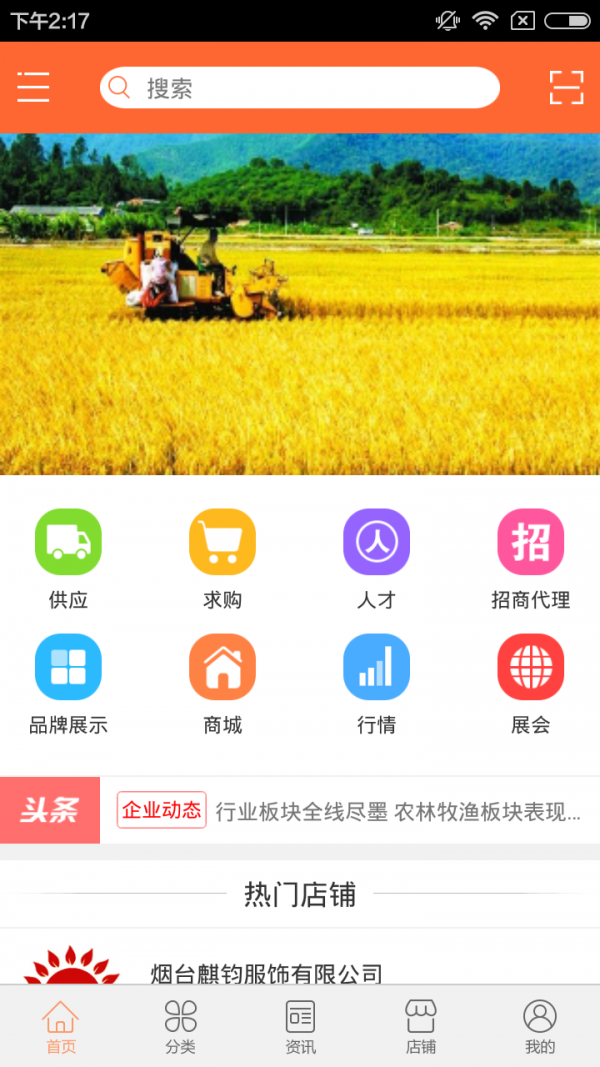Image resolution: width=600 pixels, height=1067 pixels.
Task: Open the scan code icon
Action: [566, 88]
